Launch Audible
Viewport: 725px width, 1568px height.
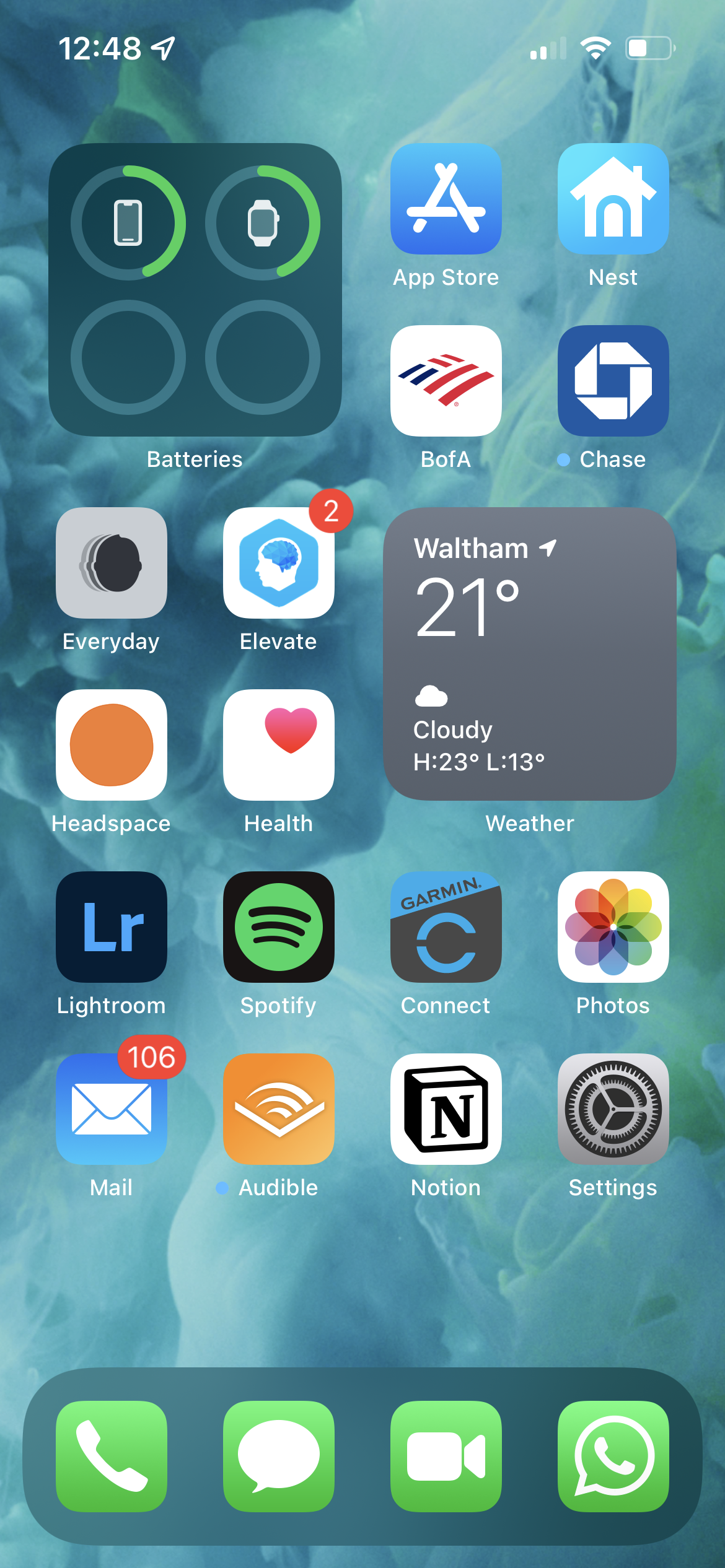click(x=279, y=1109)
